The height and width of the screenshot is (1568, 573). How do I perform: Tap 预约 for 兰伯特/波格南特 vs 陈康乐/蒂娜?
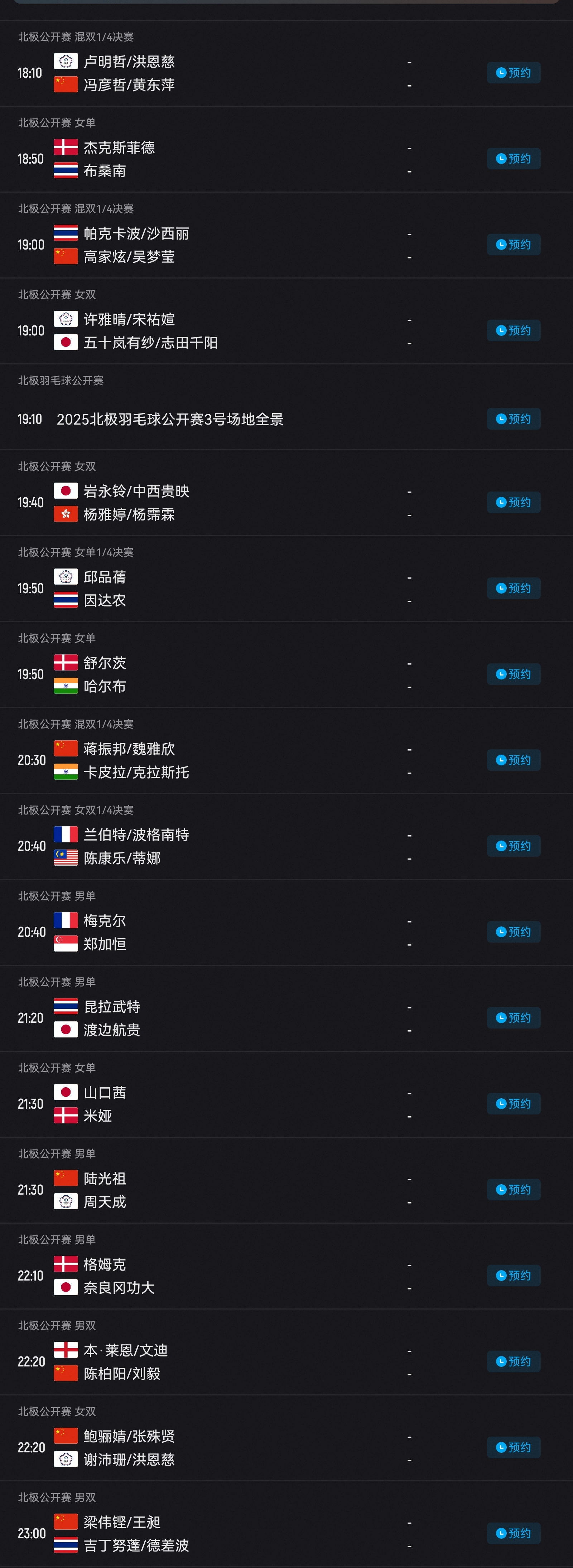(x=513, y=846)
